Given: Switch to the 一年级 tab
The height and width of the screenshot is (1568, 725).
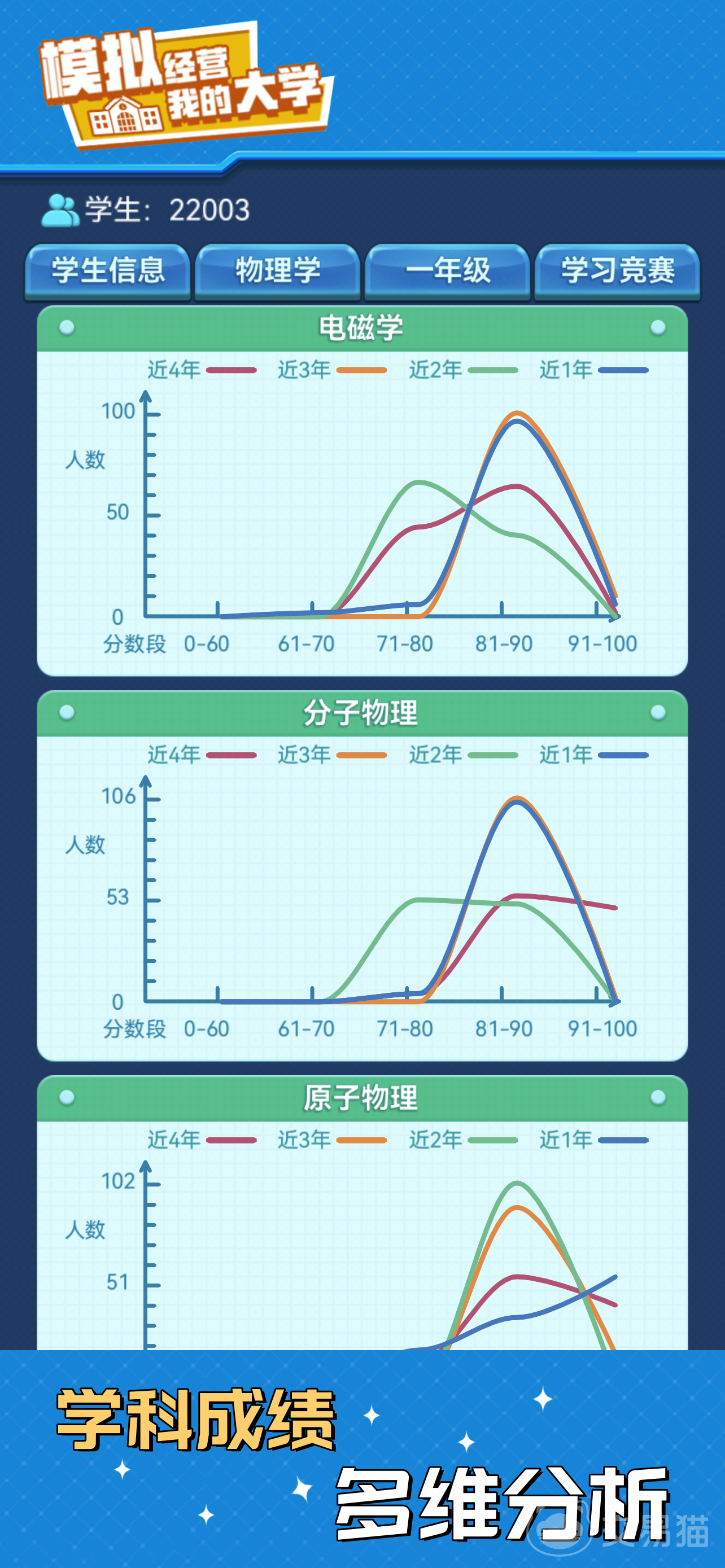Looking at the screenshot, I should point(448,272).
